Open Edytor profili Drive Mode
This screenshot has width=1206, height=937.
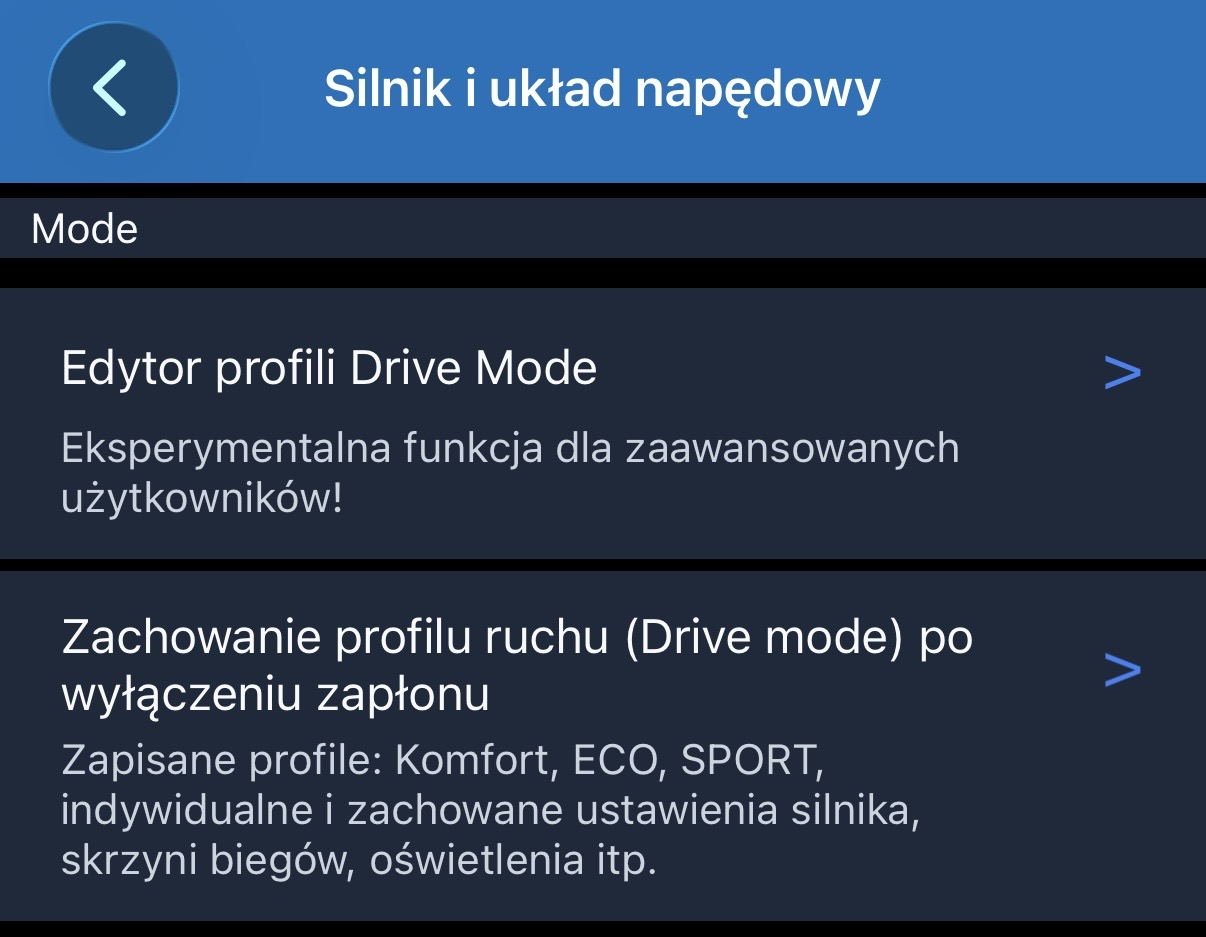point(603,423)
